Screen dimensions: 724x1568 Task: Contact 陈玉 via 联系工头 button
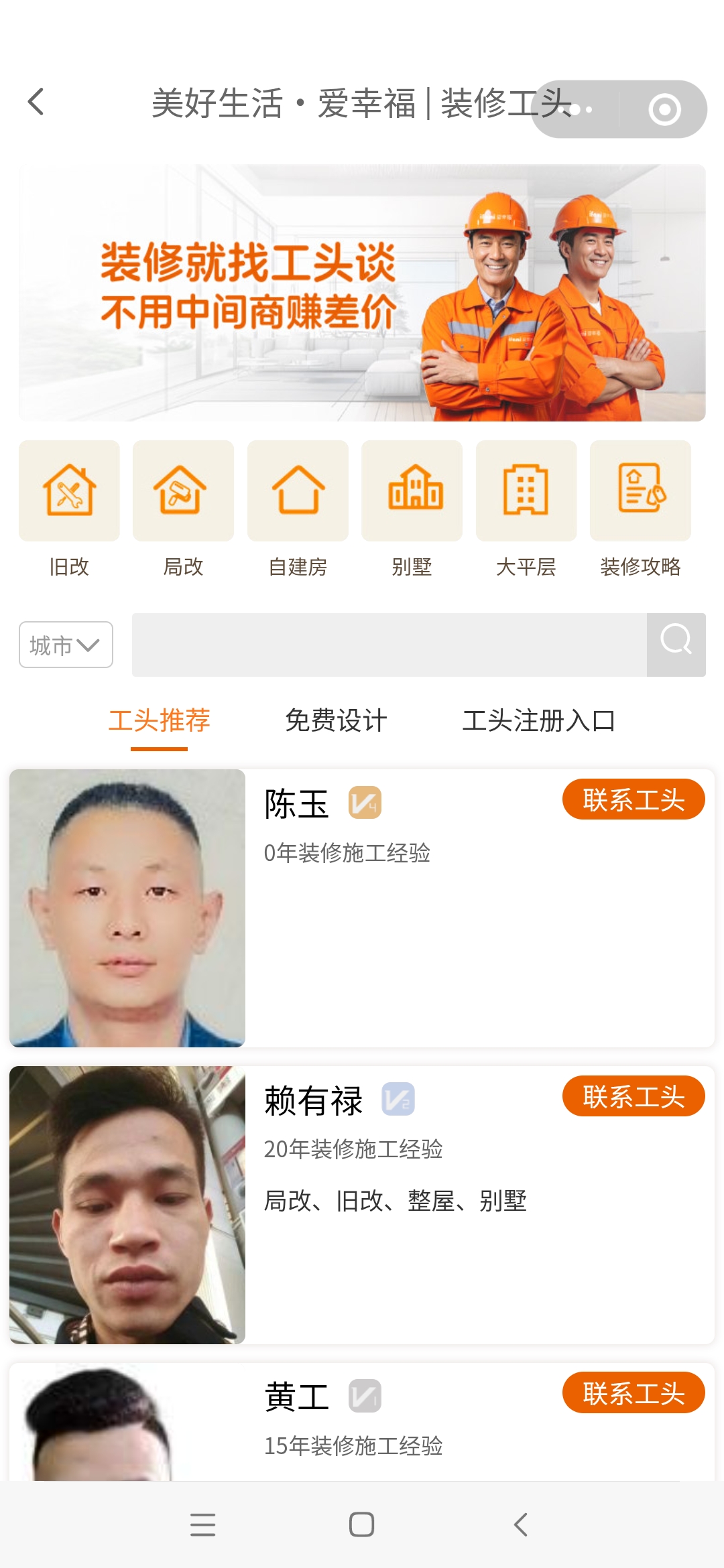pyautogui.click(x=633, y=799)
